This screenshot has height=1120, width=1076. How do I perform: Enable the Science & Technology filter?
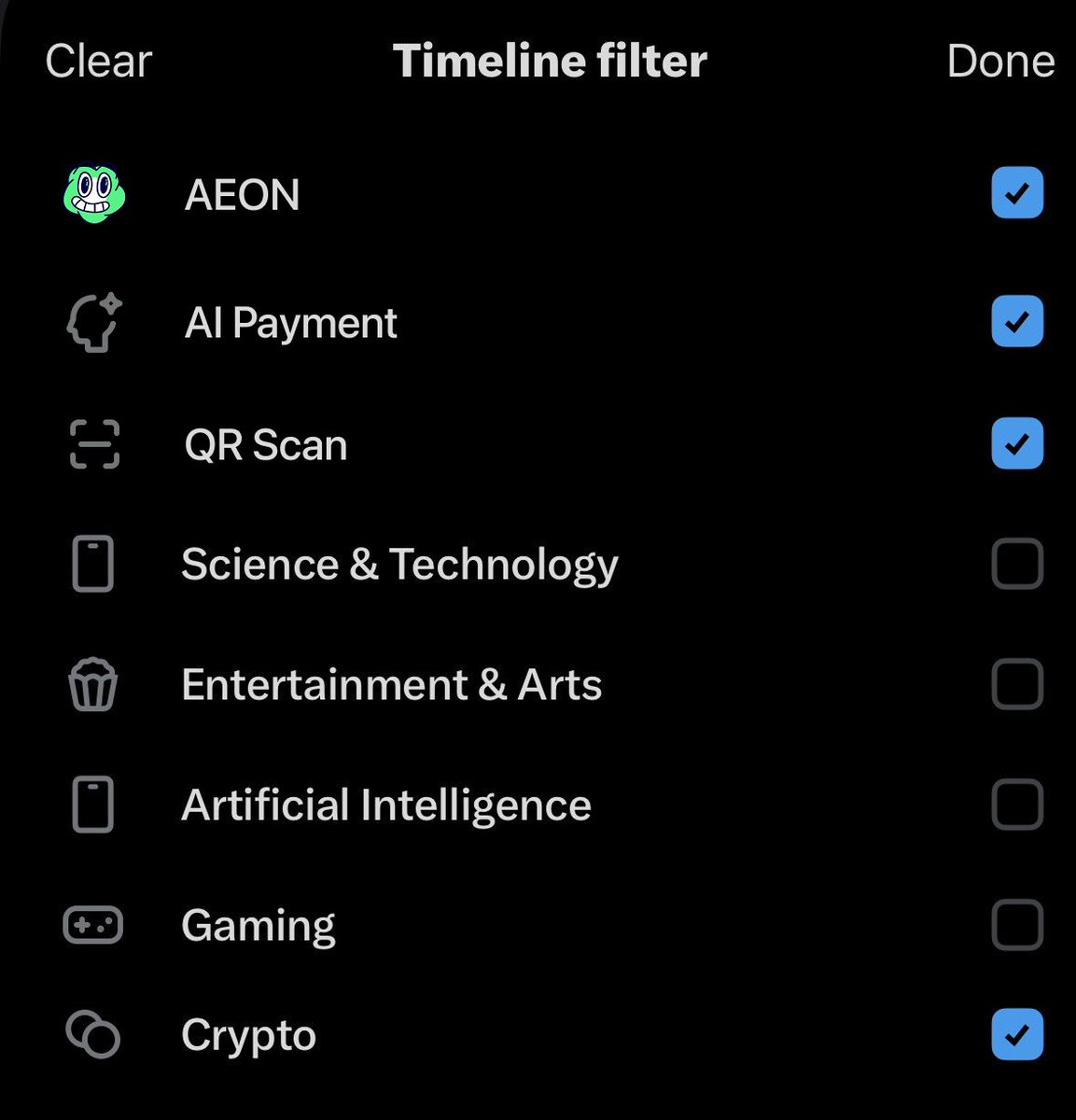click(1016, 564)
